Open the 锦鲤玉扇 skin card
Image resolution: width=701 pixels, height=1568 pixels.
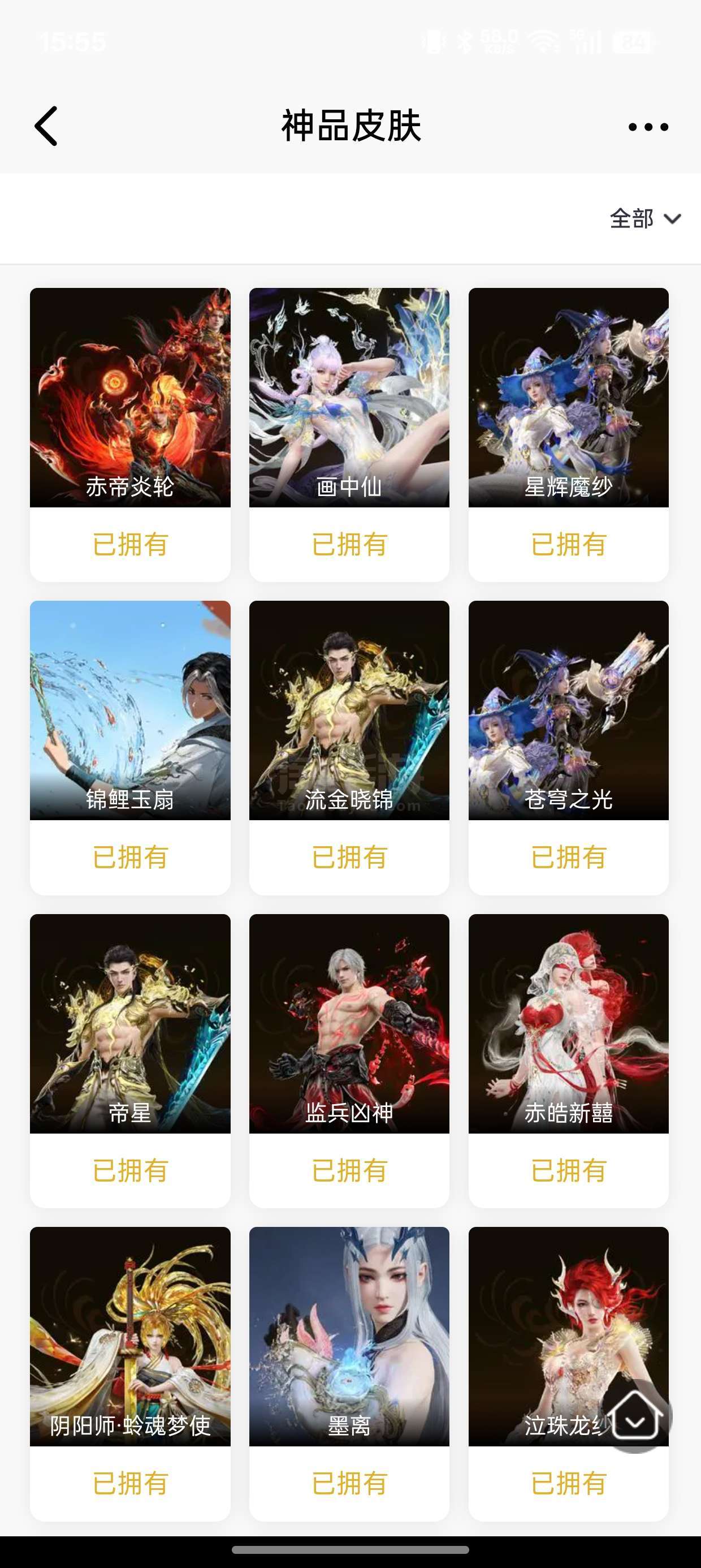point(130,710)
